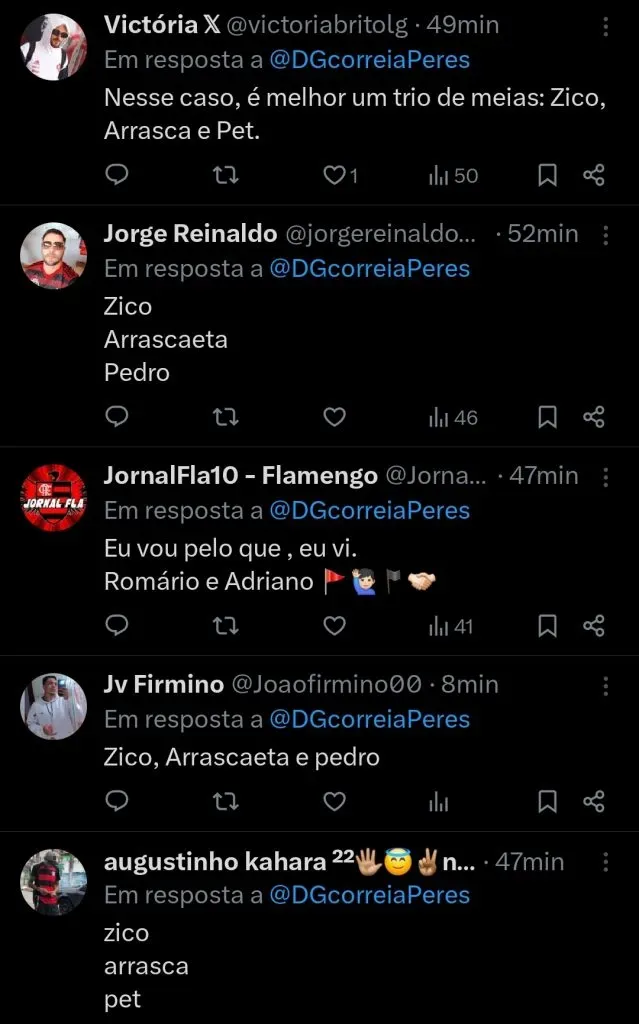Open overflow menu on Jorge Reinaldo's tweet
The width and height of the screenshot is (639, 1024).
(606, 235)
